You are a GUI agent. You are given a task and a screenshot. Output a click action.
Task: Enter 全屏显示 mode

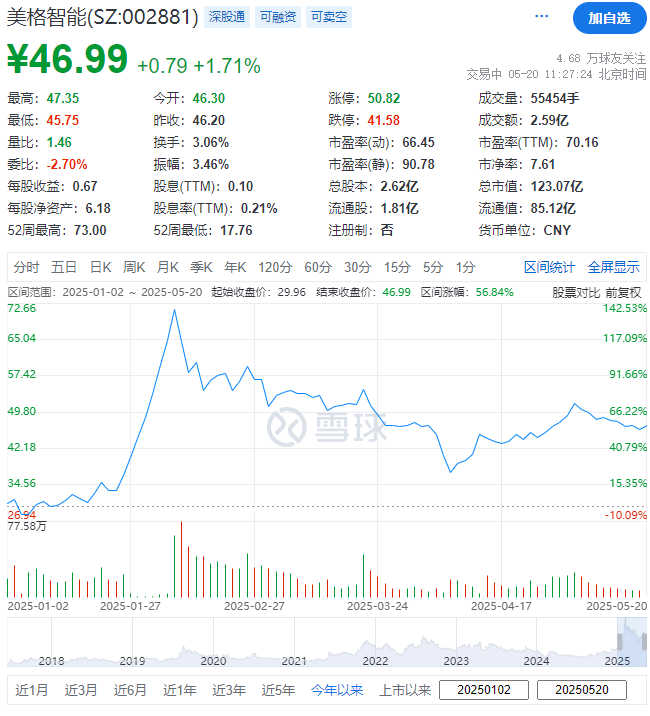click(x=613, y=267)
